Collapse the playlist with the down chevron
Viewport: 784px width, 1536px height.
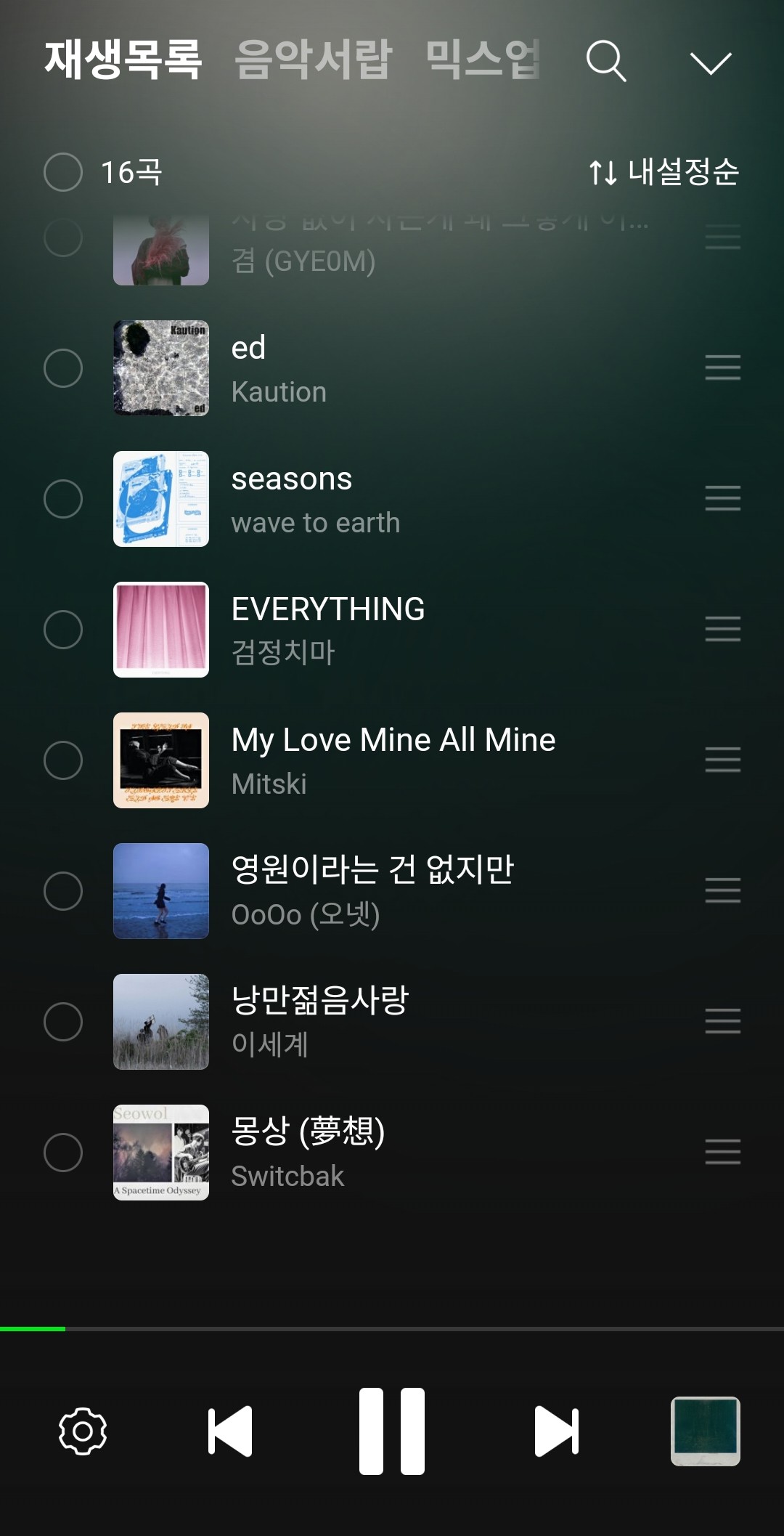click(x=710, y=62)
